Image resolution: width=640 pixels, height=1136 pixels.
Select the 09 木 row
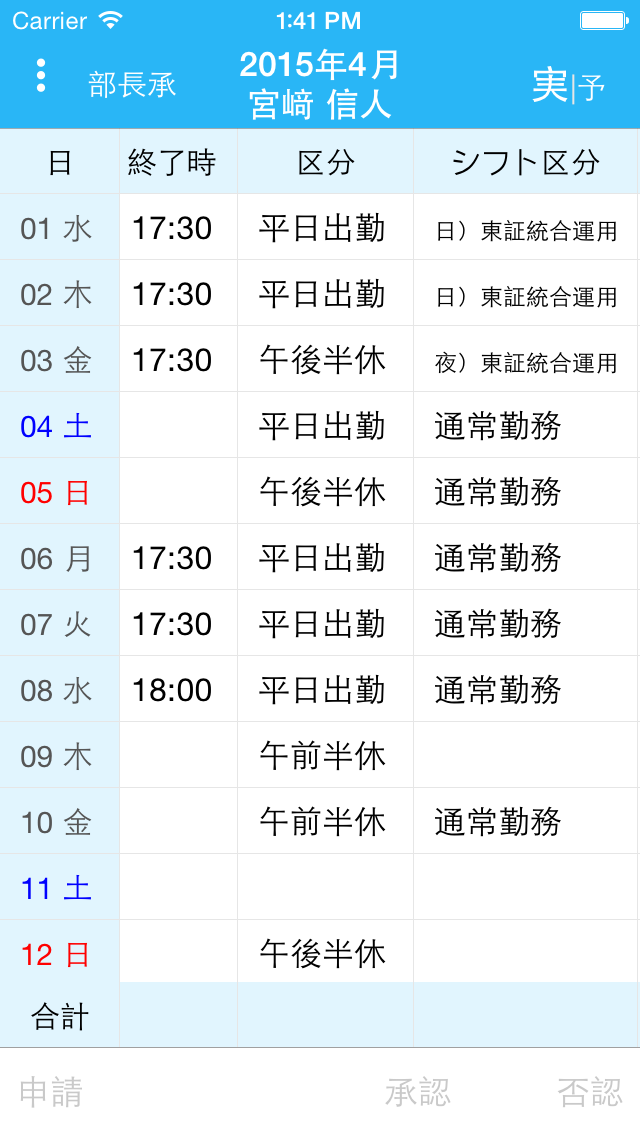(x=320, y=756)
